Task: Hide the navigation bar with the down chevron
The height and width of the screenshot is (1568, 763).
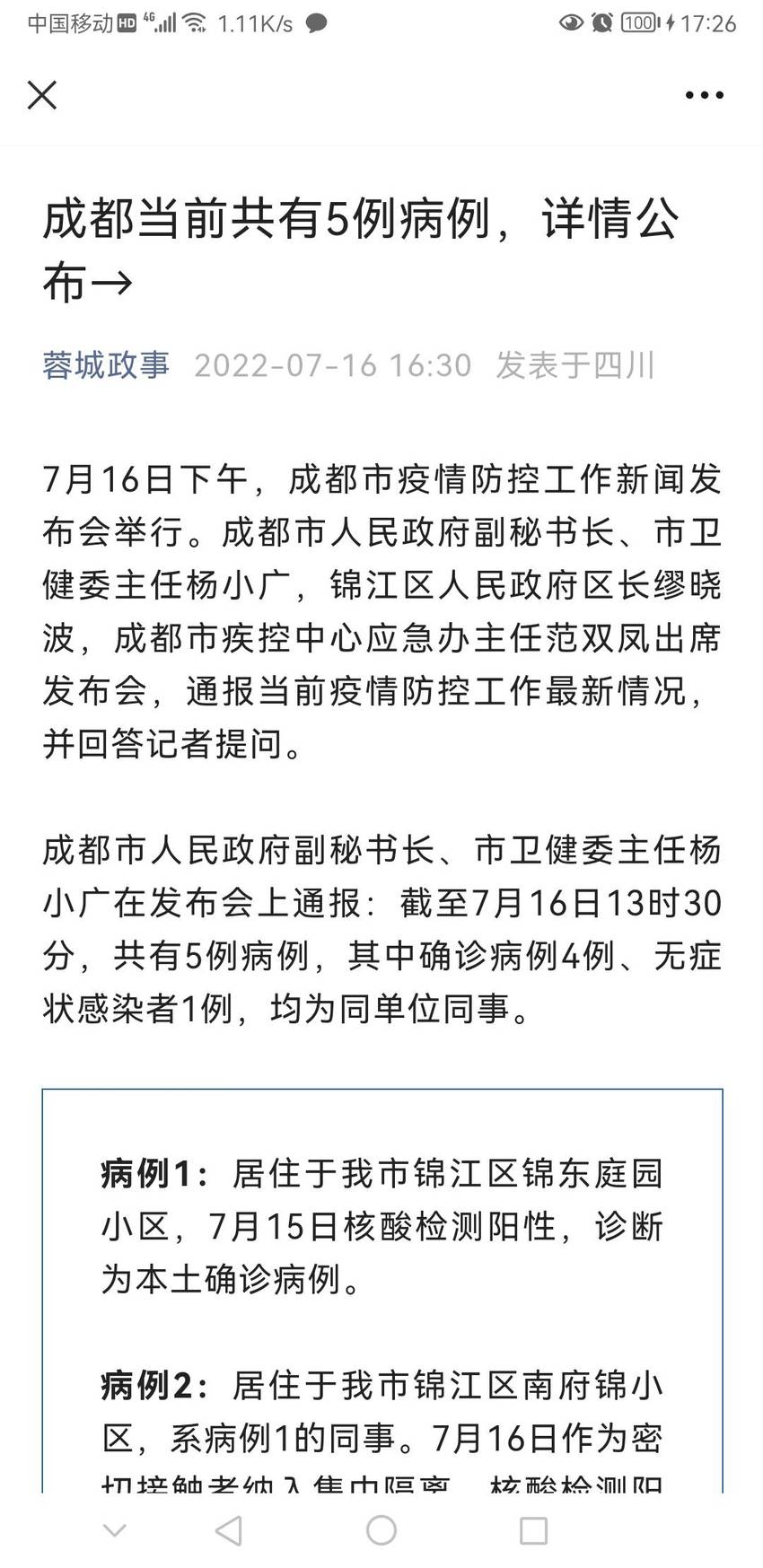Action: 115,1529
